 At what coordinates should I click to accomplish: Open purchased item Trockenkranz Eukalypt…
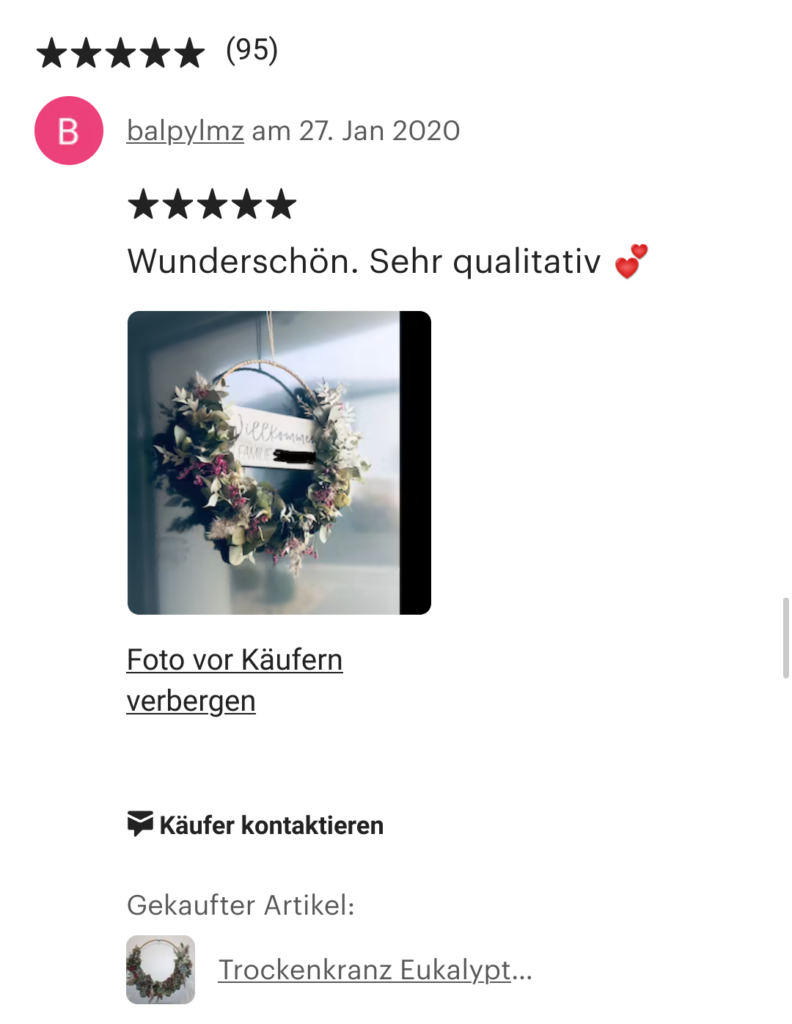click(374, 970)
